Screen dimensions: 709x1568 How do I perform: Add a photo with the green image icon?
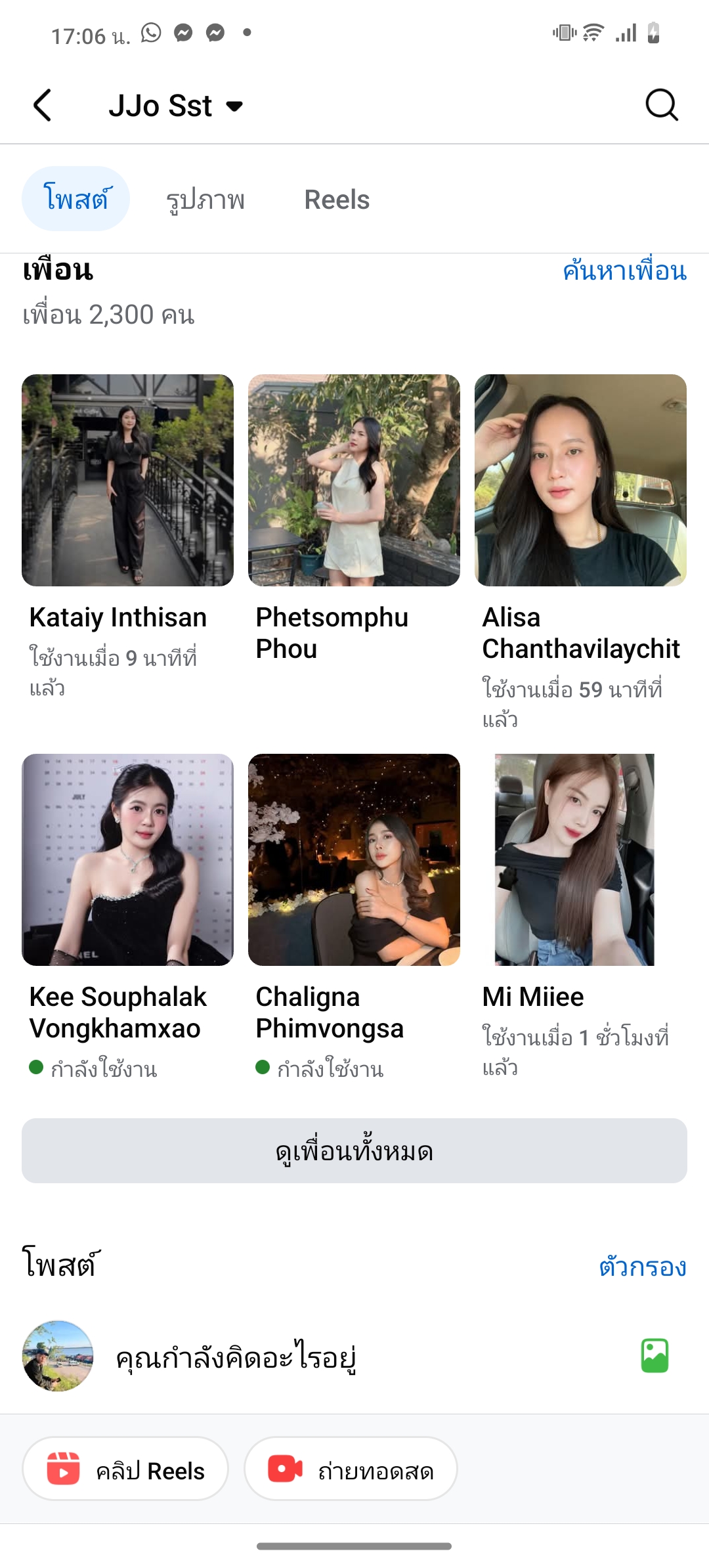pyautogui.click(x=655, y=1356)
